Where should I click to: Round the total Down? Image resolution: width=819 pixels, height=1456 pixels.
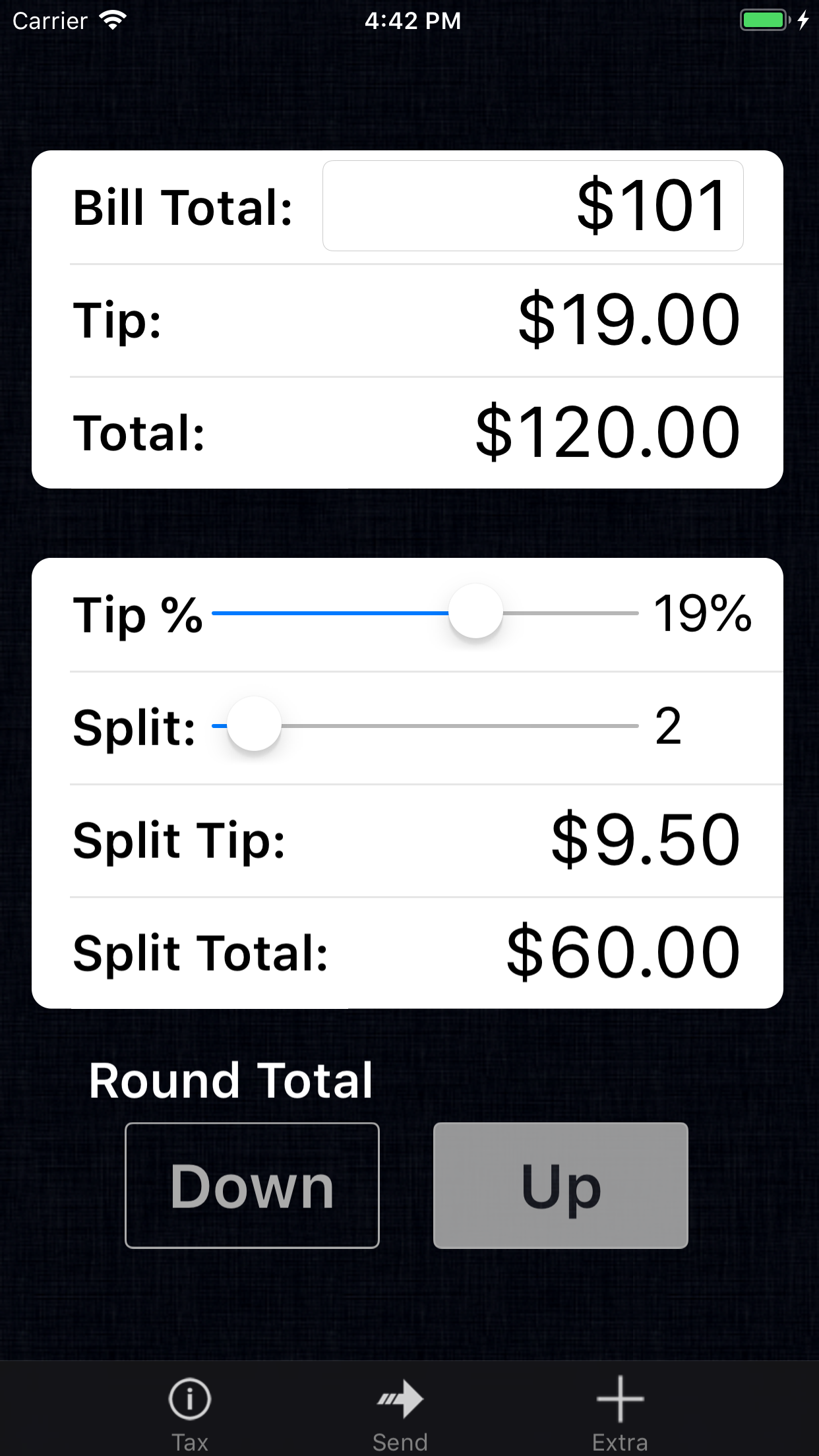pos(252,1185)
